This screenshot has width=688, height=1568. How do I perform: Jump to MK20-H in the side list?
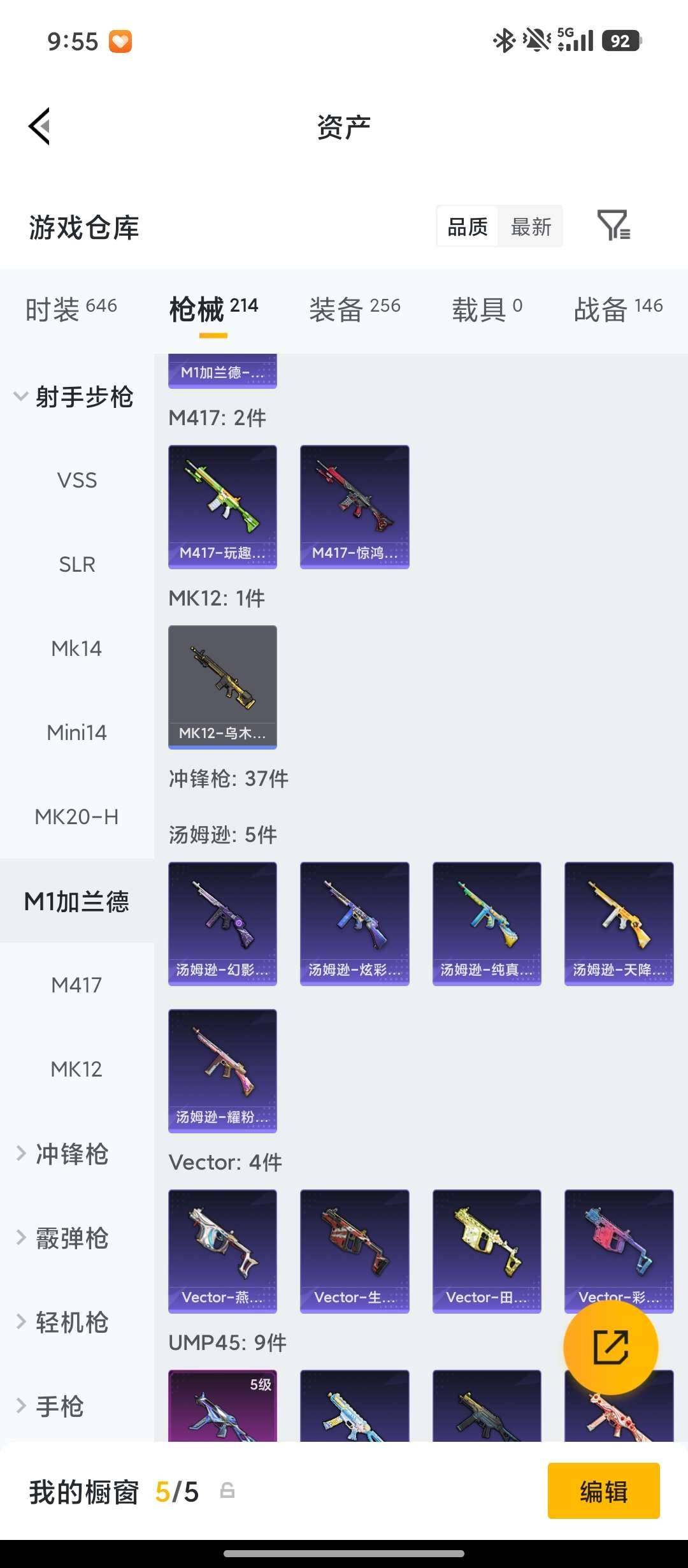point(77,817)
